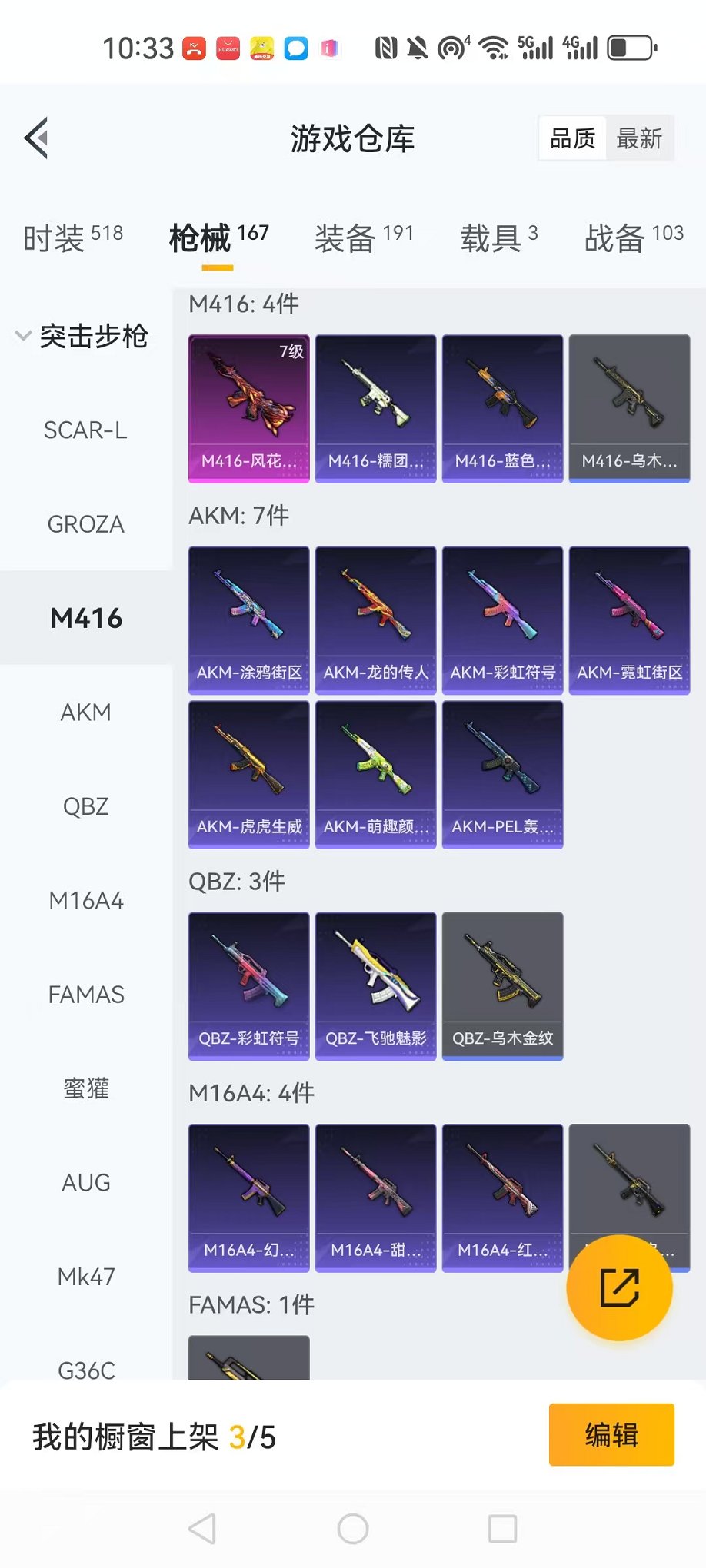Choose FAMAS from the side list
Image resolution: width=706 pixels, height=1568 pixels.
click(x=85, y=995)
